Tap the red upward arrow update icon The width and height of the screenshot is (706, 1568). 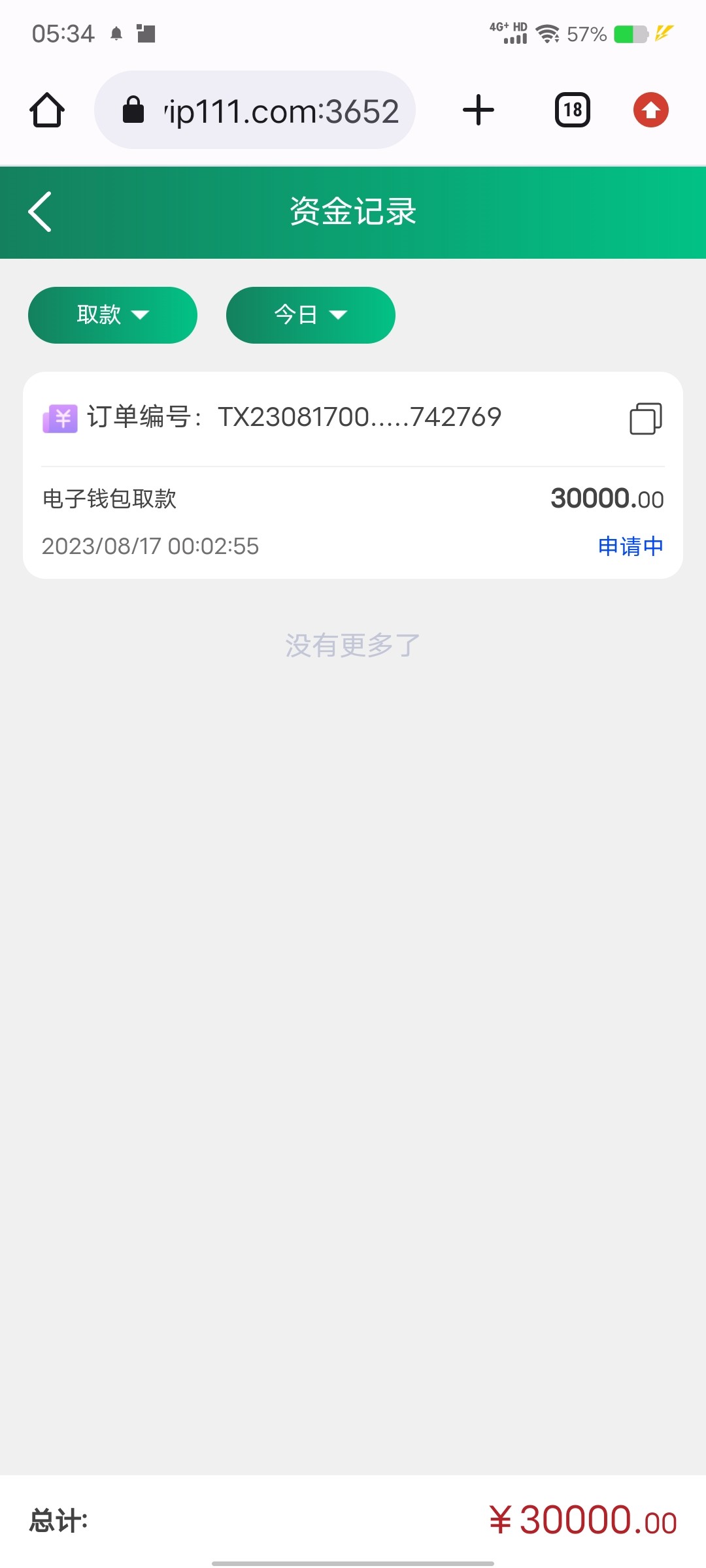650,109
